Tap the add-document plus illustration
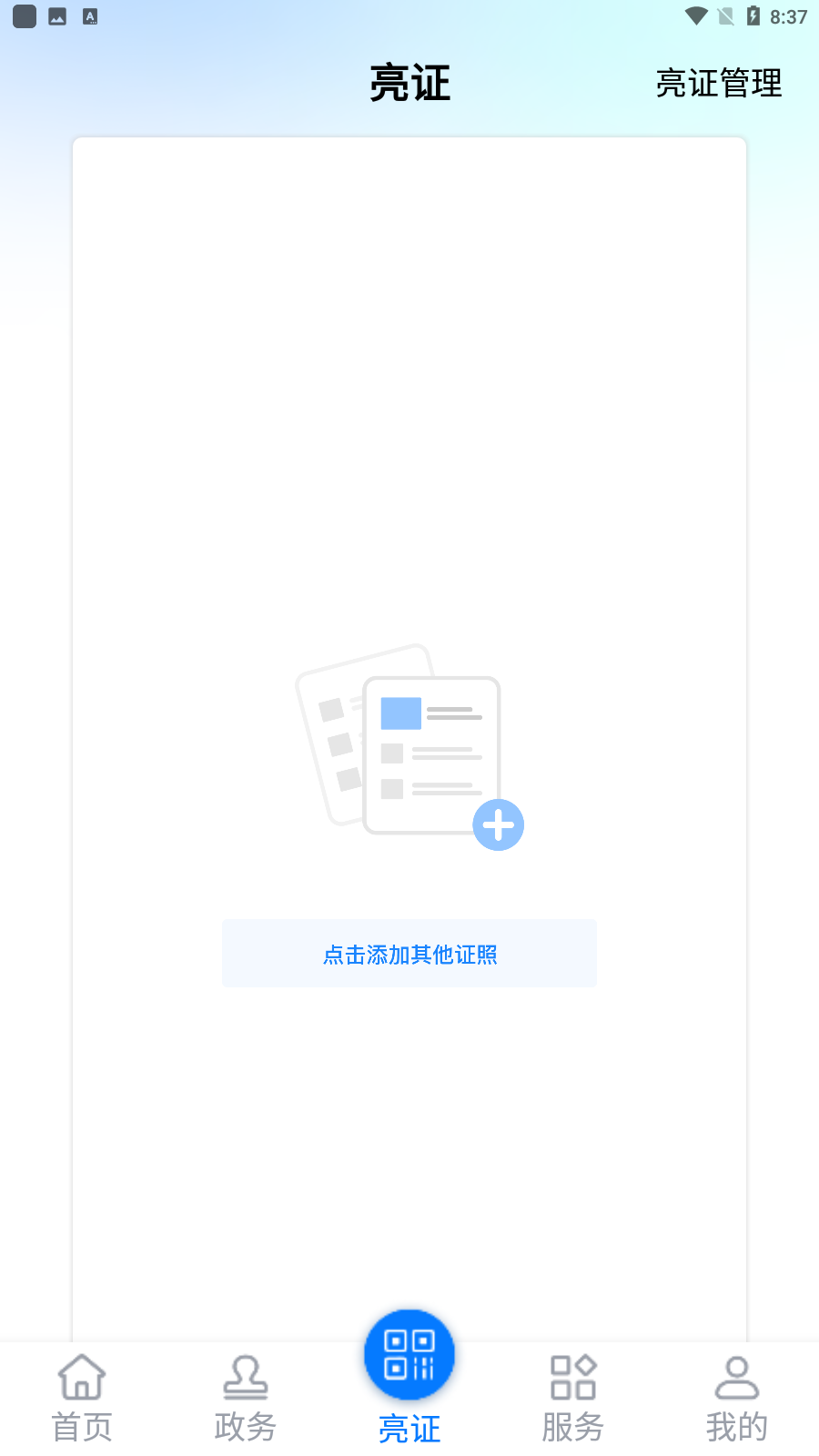This screenshot has height=1456, width=819. tap(409, 747)
